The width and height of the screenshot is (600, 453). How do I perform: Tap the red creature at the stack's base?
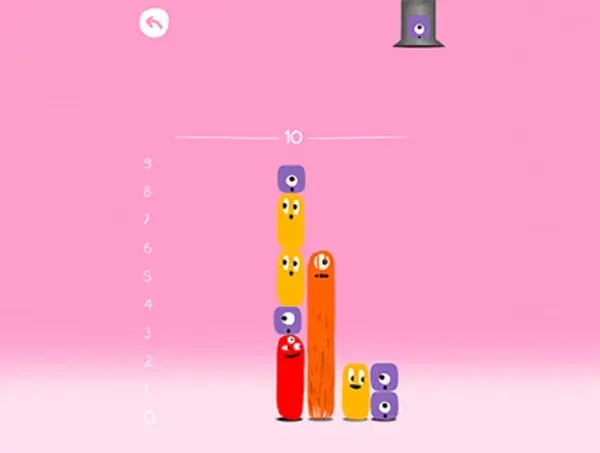point(290,377)
